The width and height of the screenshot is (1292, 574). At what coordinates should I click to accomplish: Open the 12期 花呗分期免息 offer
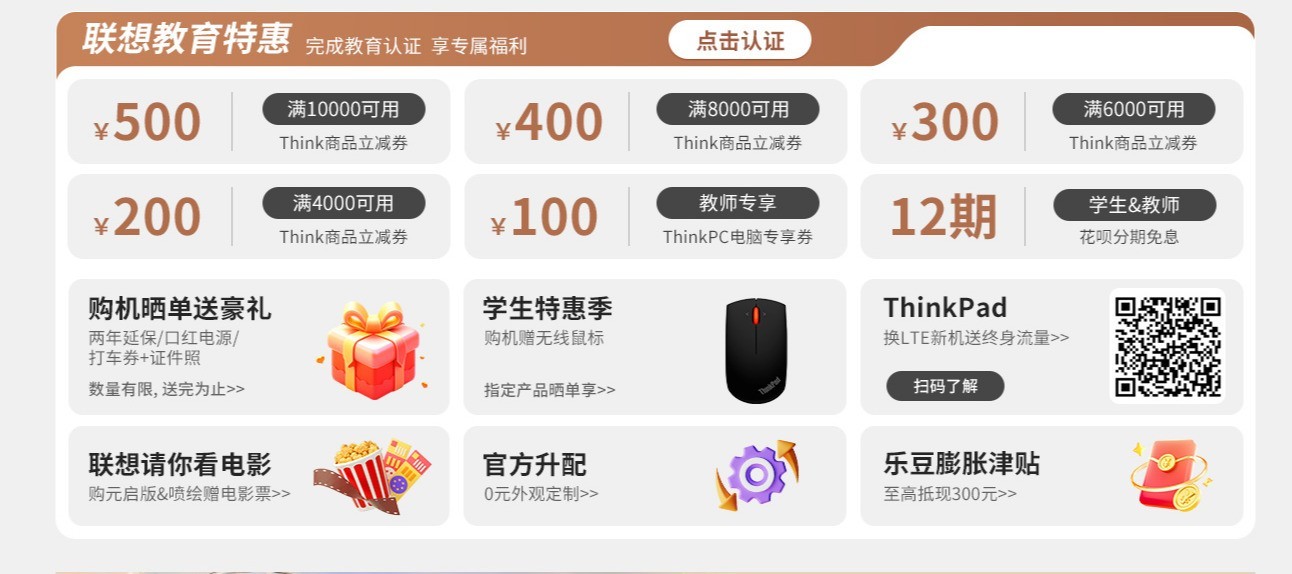tap(1051, 217)
